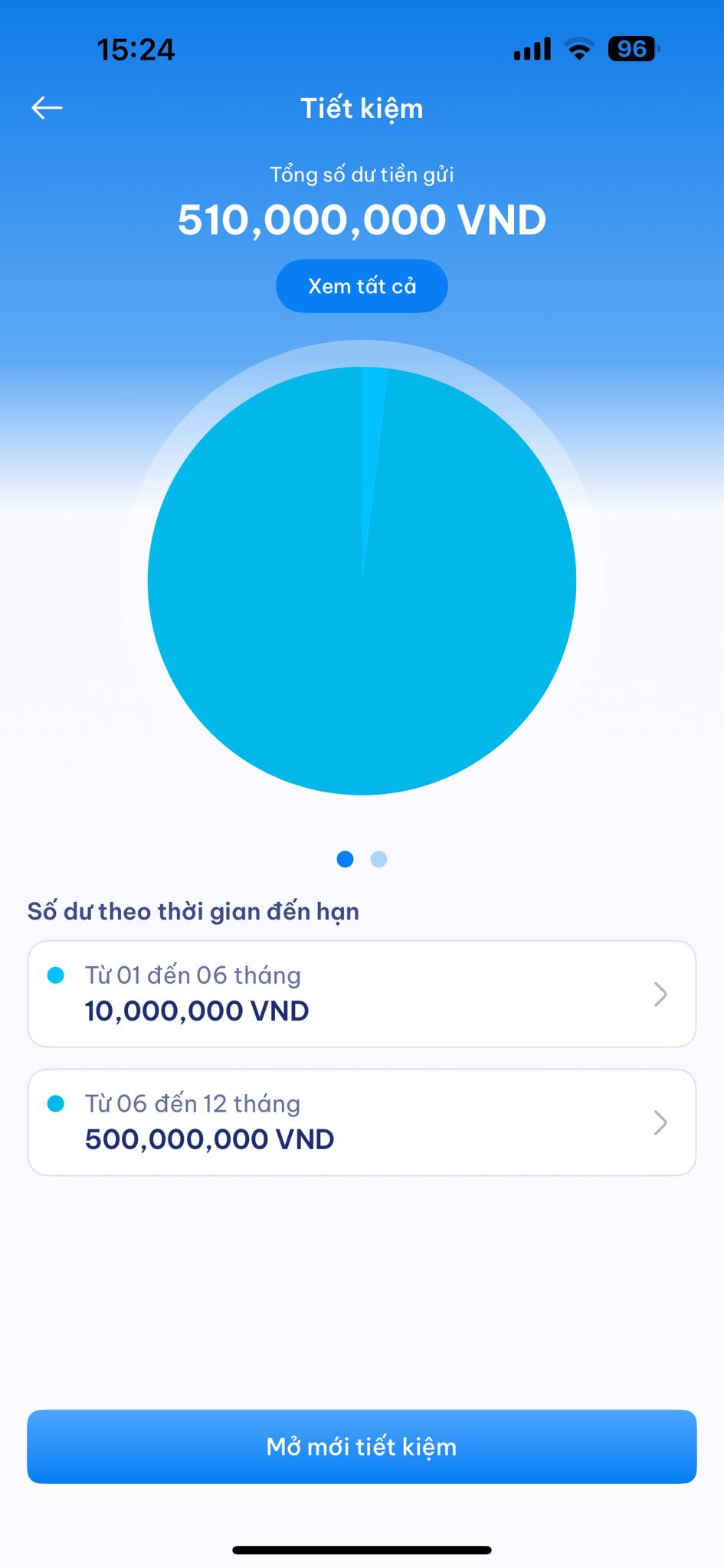Viewport: 724px width, 1568px height.
Task: Tap the battery indicator showing 96
Action: coord(630,47)
